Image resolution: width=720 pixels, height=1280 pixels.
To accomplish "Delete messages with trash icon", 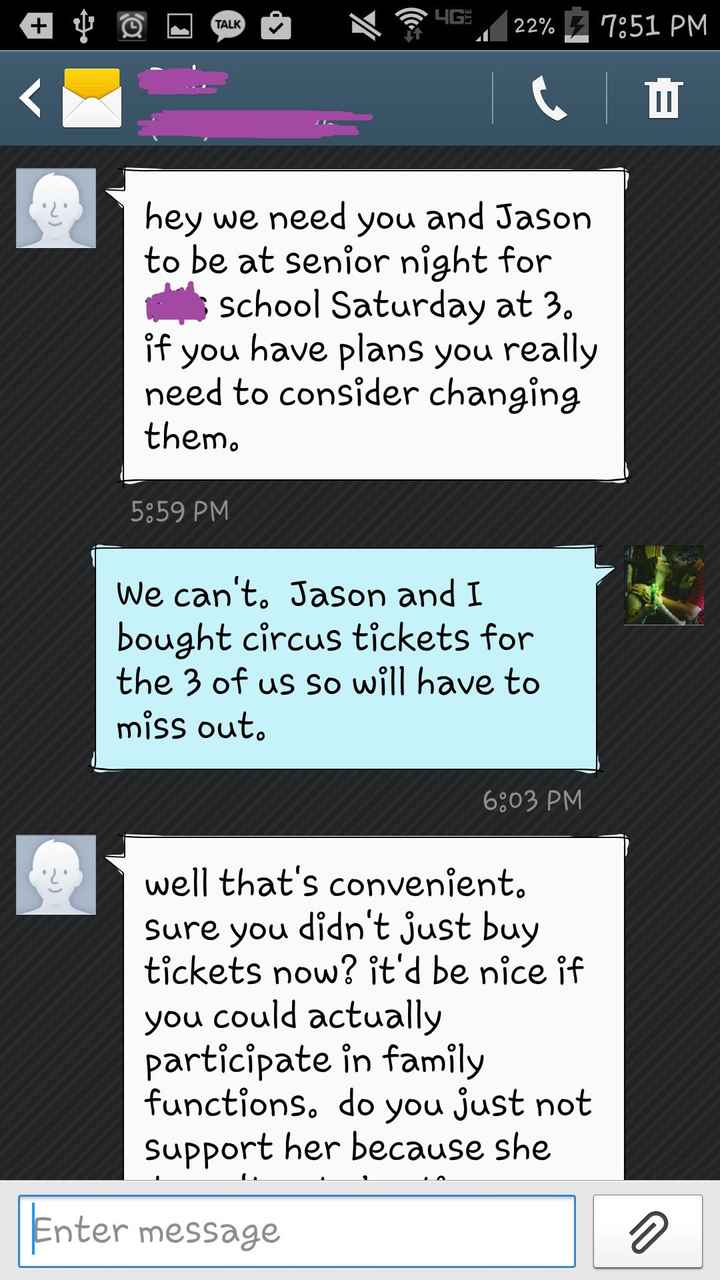I will coord(663,98).
